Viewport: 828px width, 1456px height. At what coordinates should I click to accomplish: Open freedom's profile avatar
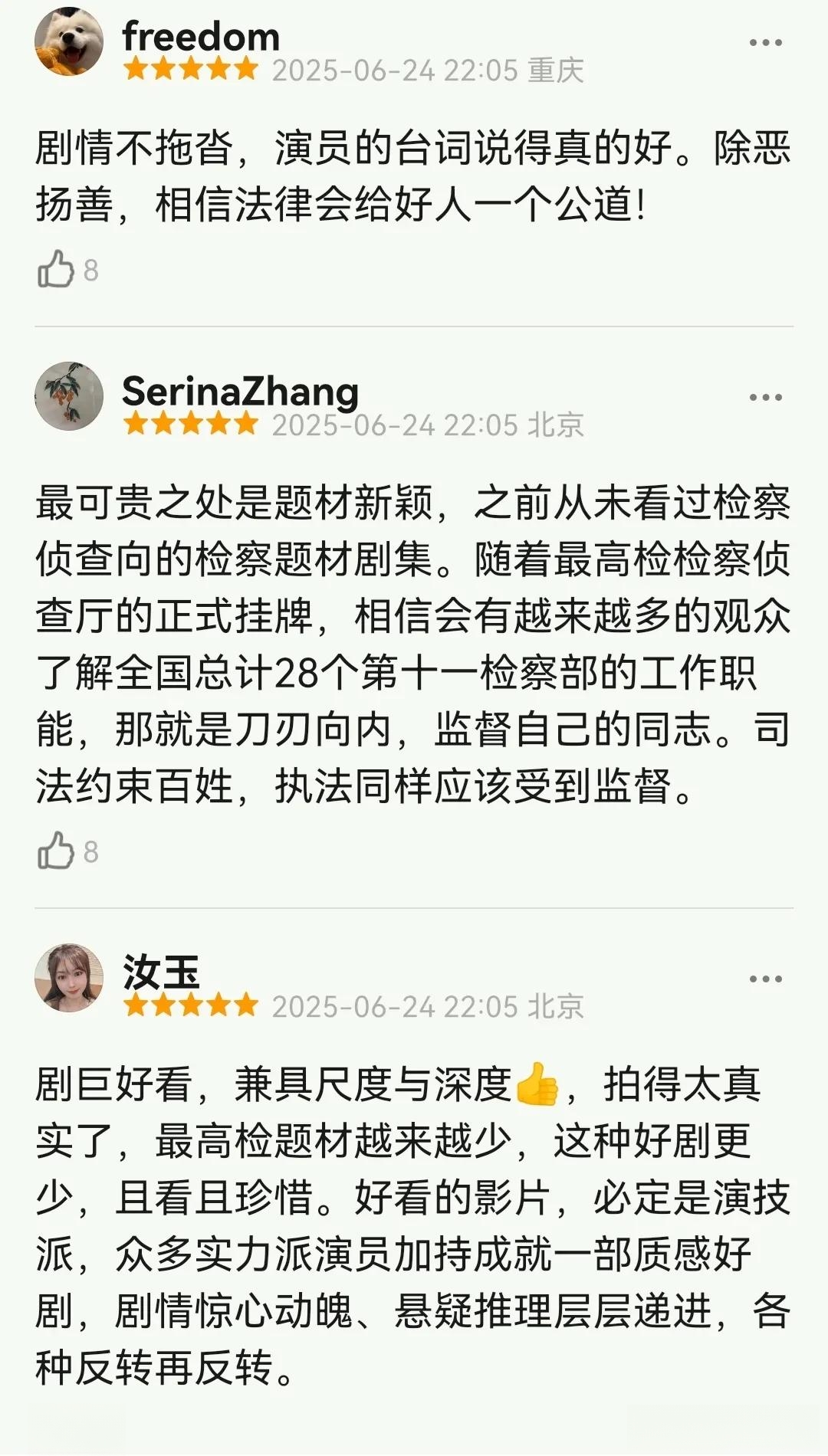pyautogui.click(x=69, y=41)
